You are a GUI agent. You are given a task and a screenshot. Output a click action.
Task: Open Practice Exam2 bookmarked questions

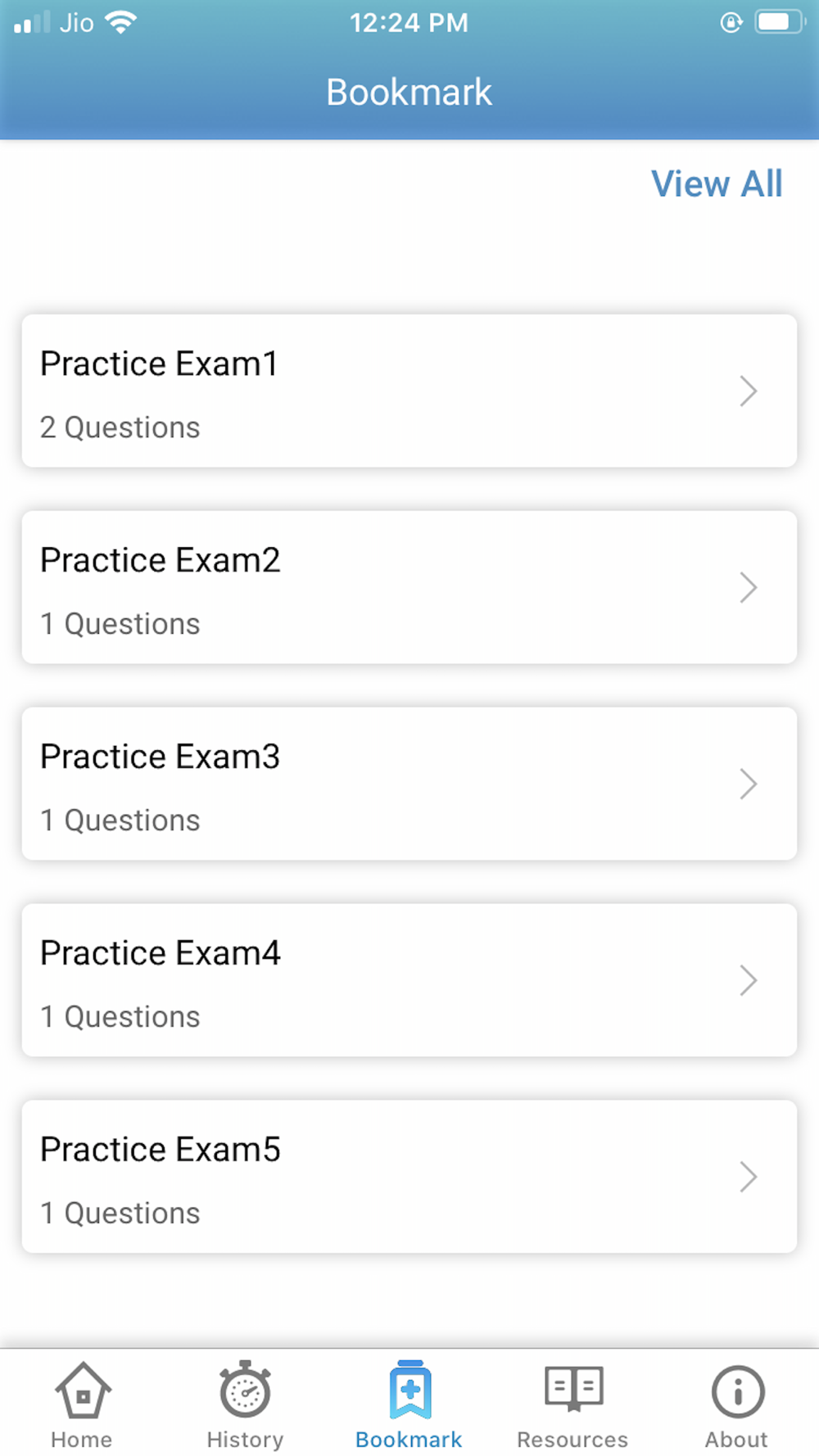pos(409,587)
